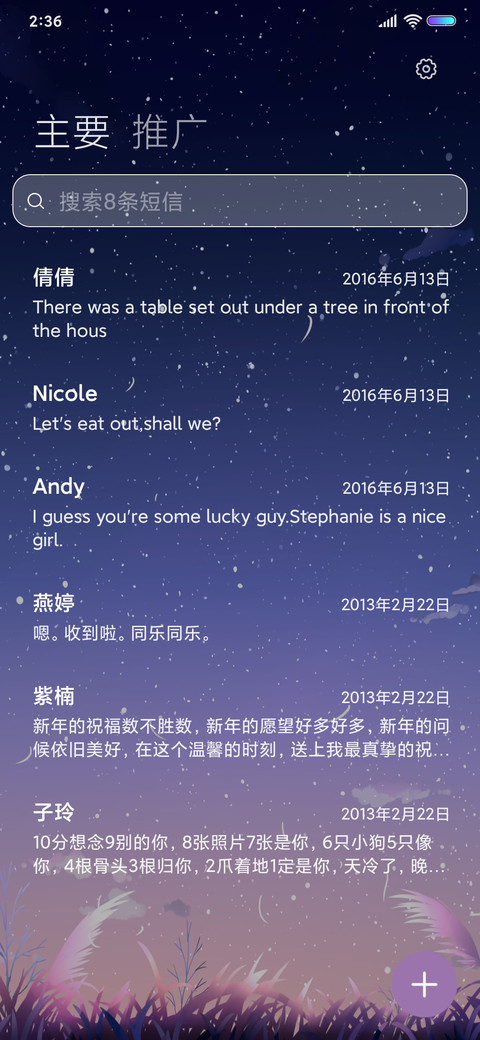This screenshot has width=480, height=1040.
Task: Open the thread from 燕婷
Action: 240,618
